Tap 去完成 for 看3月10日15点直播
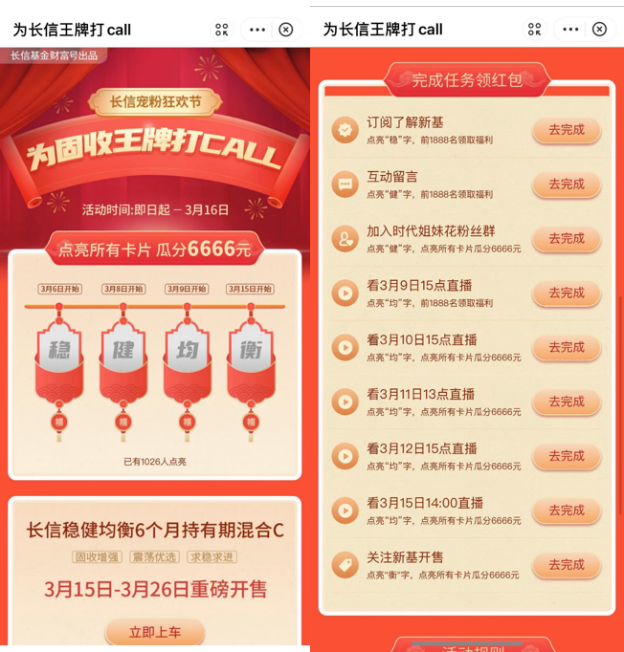The height and width of the screenshot is (652, 624). click(566, 347)
